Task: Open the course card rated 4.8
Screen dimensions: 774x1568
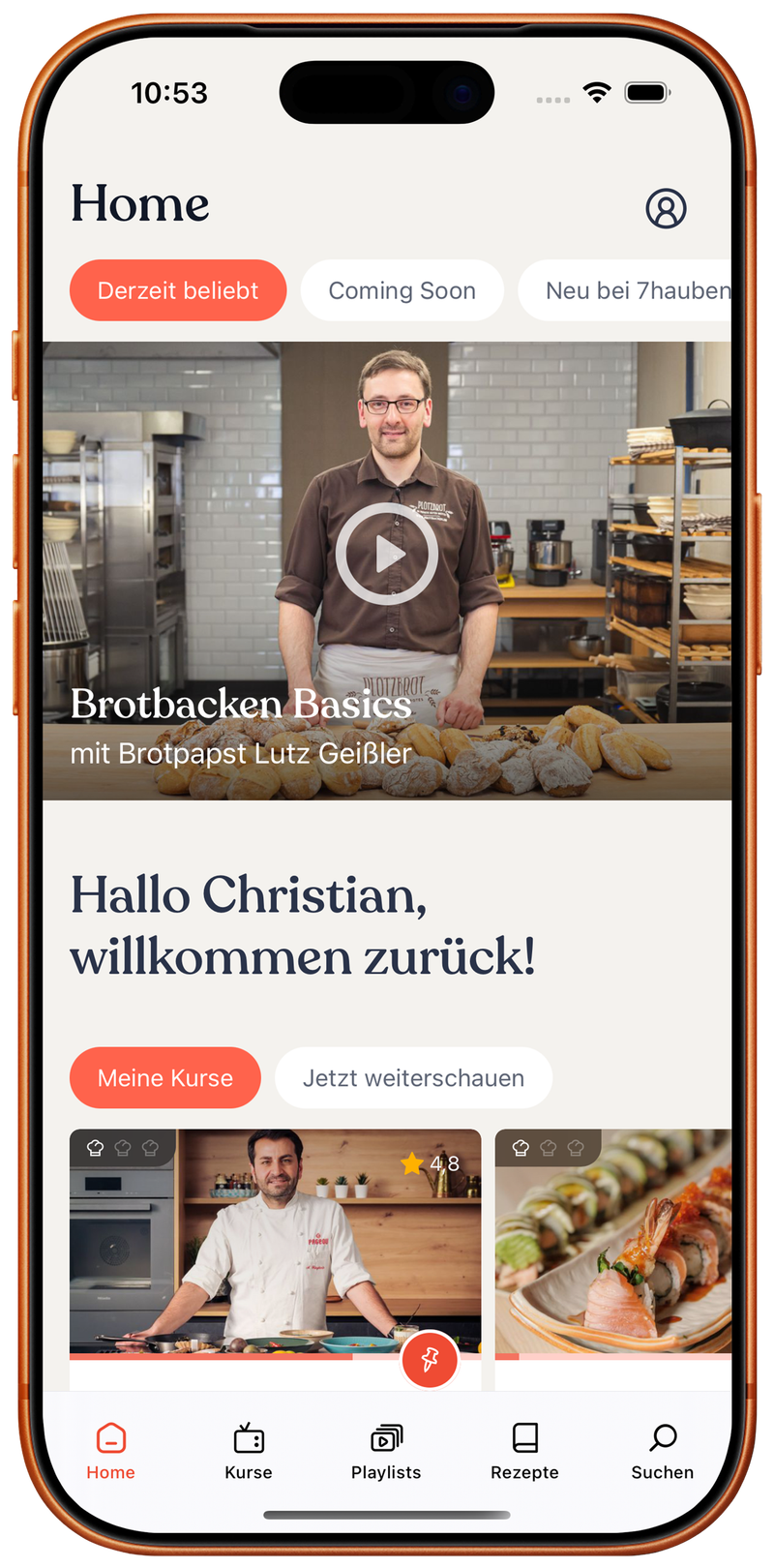Action: [x=275, y=1244]
